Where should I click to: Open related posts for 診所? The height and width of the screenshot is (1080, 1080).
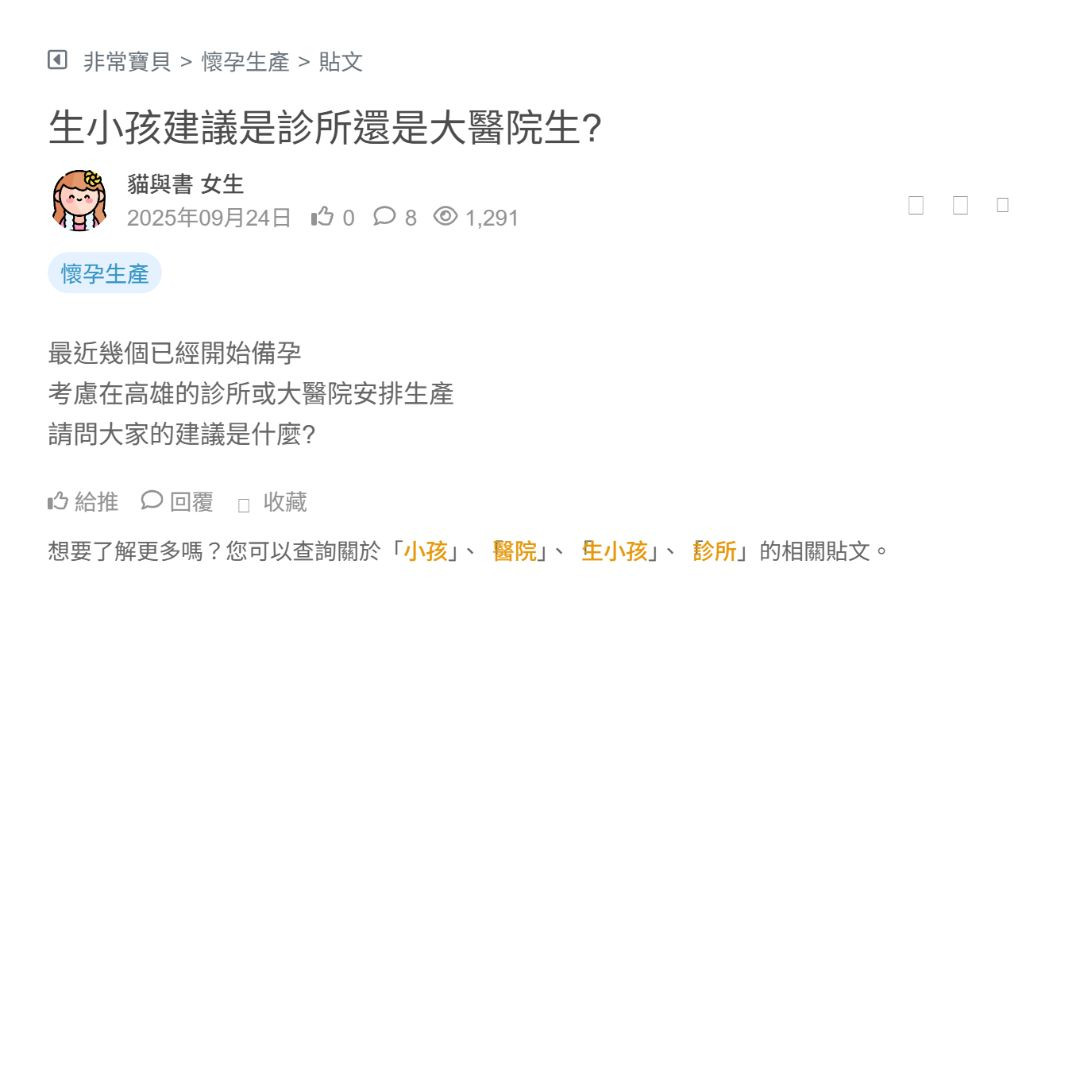[715, 551]
